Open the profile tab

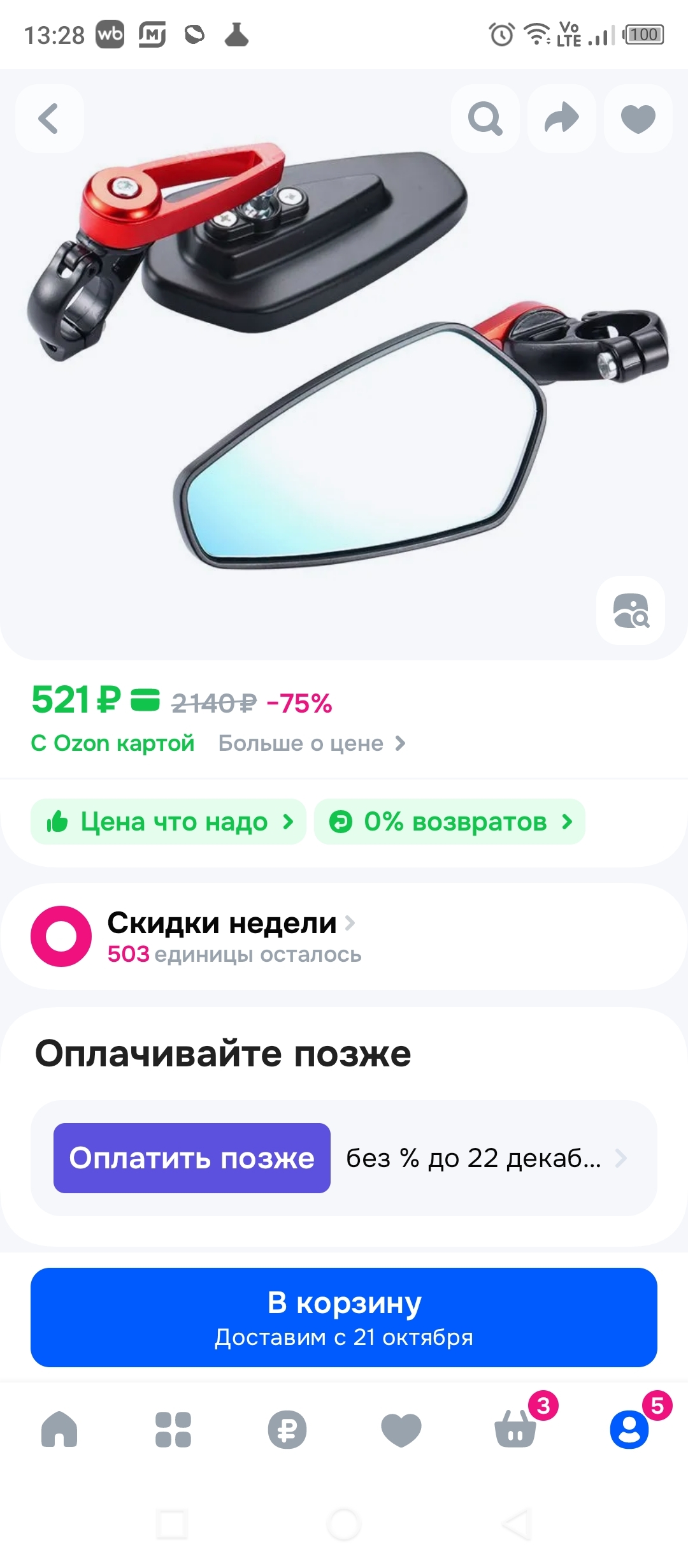tap(629, 1429)
